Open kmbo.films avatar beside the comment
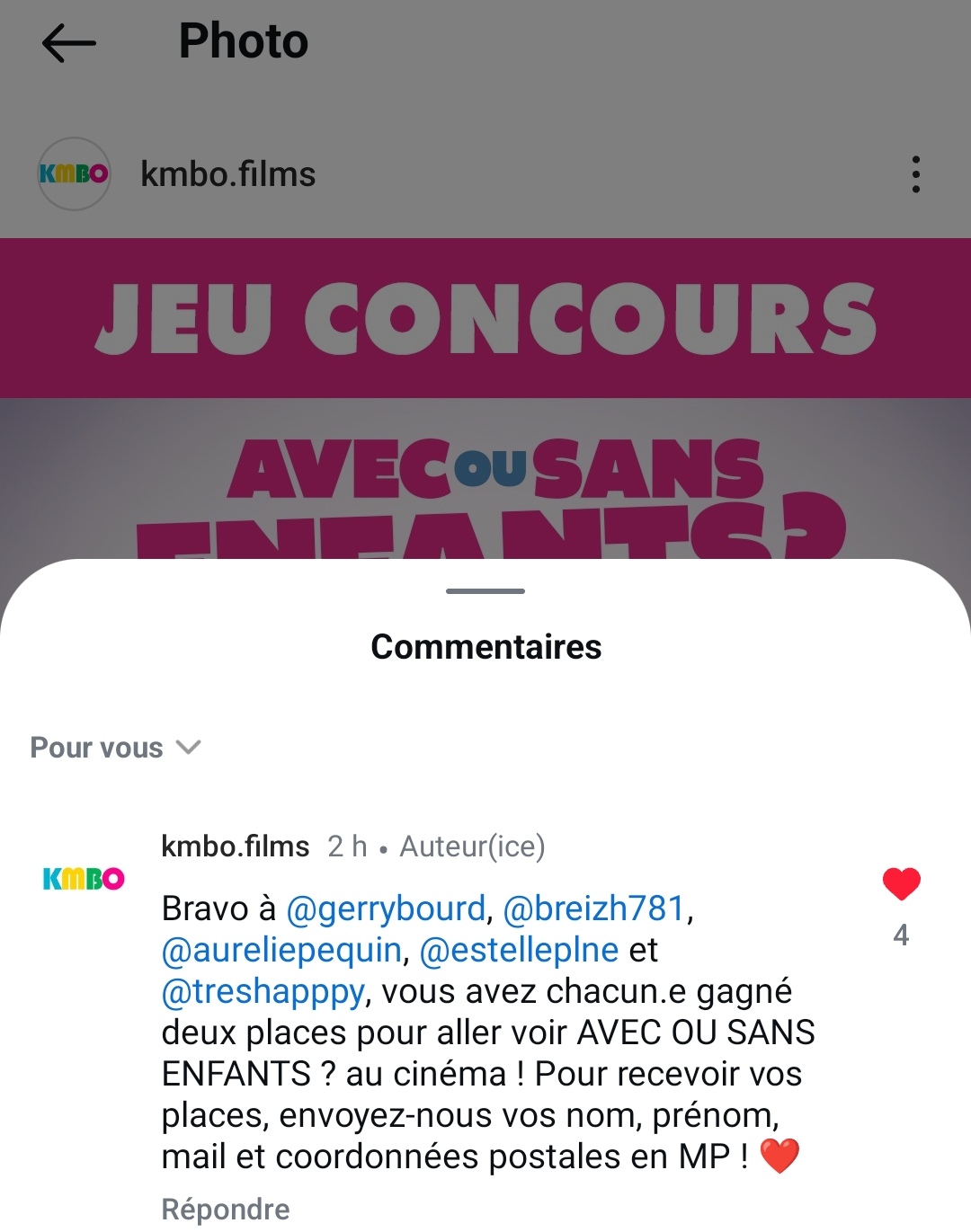 (x=84, y=878)
